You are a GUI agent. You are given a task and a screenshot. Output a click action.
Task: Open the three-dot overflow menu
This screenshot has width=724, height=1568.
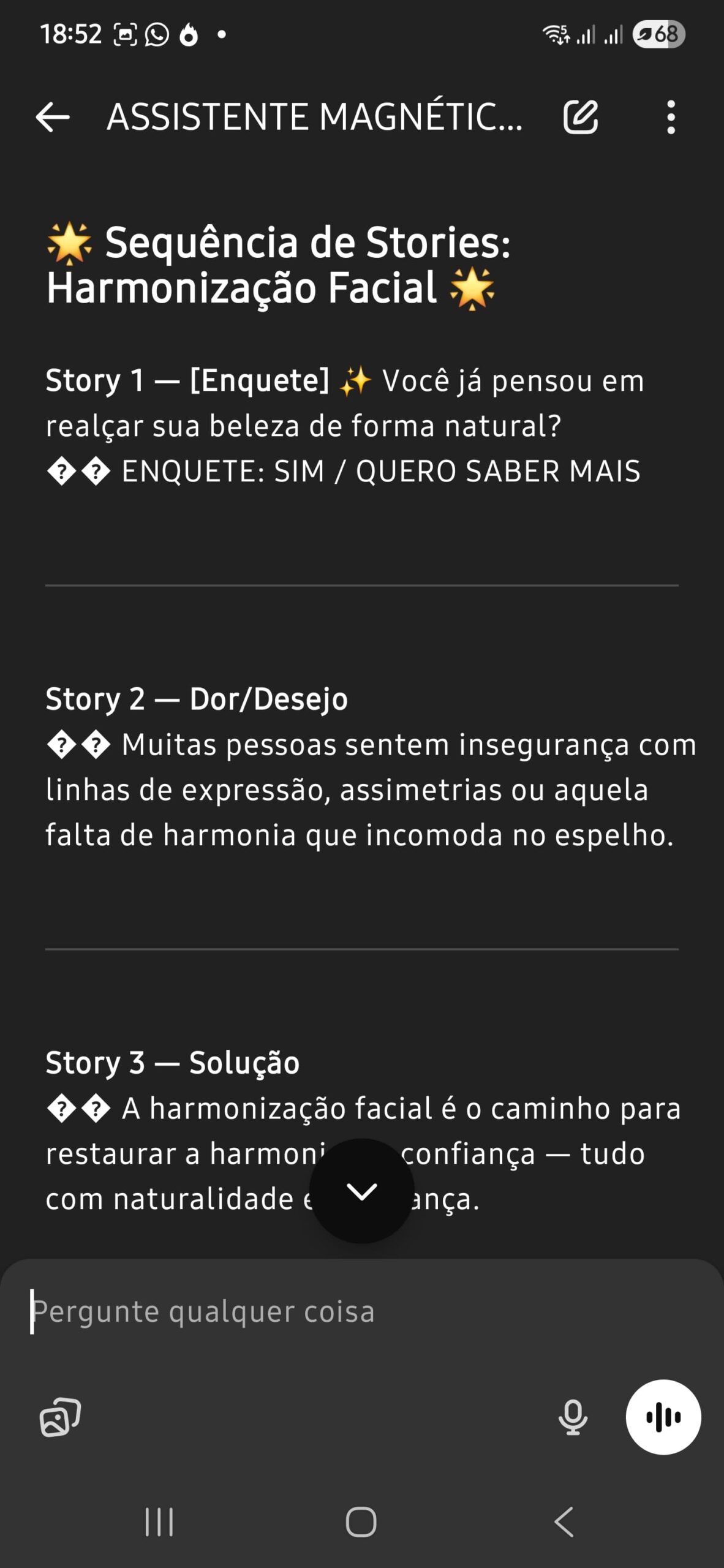click(x=671, y=117)
